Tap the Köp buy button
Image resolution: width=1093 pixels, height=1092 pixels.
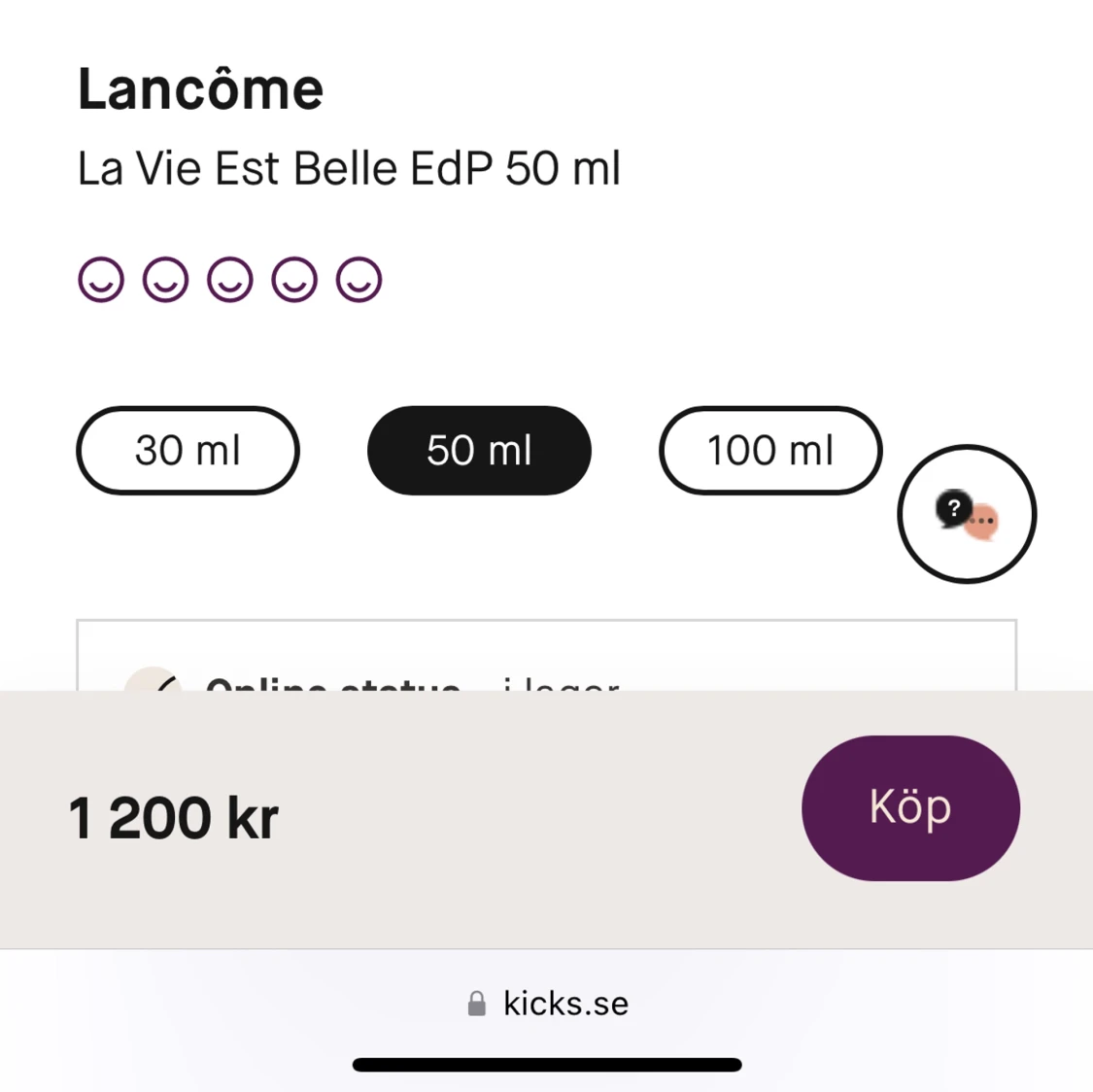pyautogui.click(x=910, y=807)
